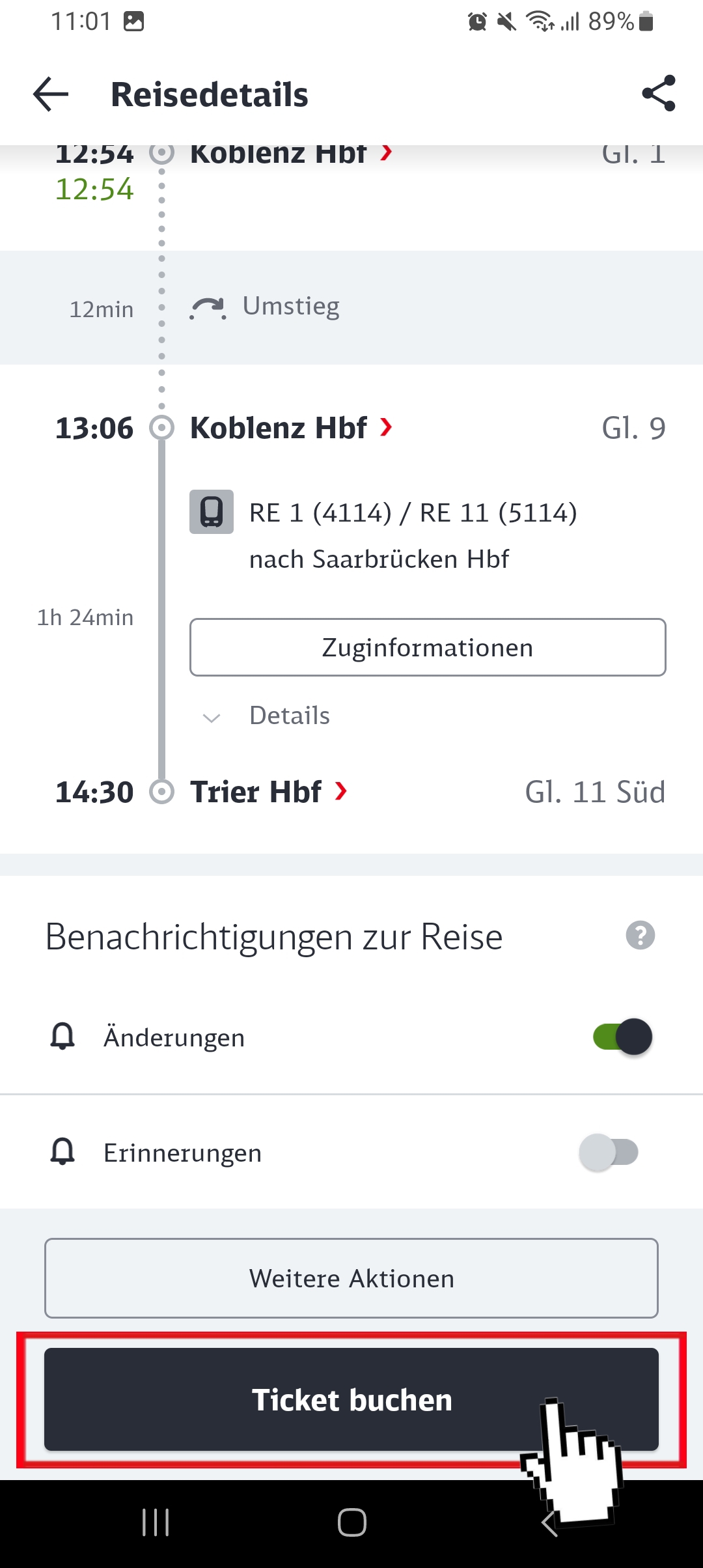This screenshot has height=1568, width=703.
Task: Tap the Zuginformationen button
Action: 428,647
